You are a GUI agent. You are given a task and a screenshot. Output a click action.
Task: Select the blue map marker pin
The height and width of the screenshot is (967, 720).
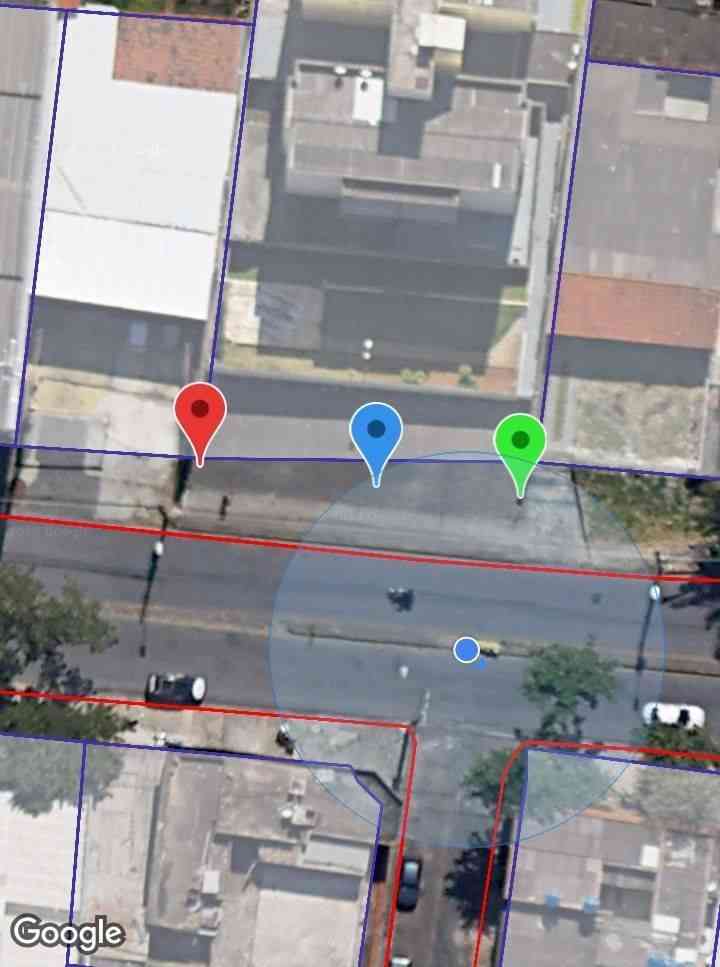376,435
